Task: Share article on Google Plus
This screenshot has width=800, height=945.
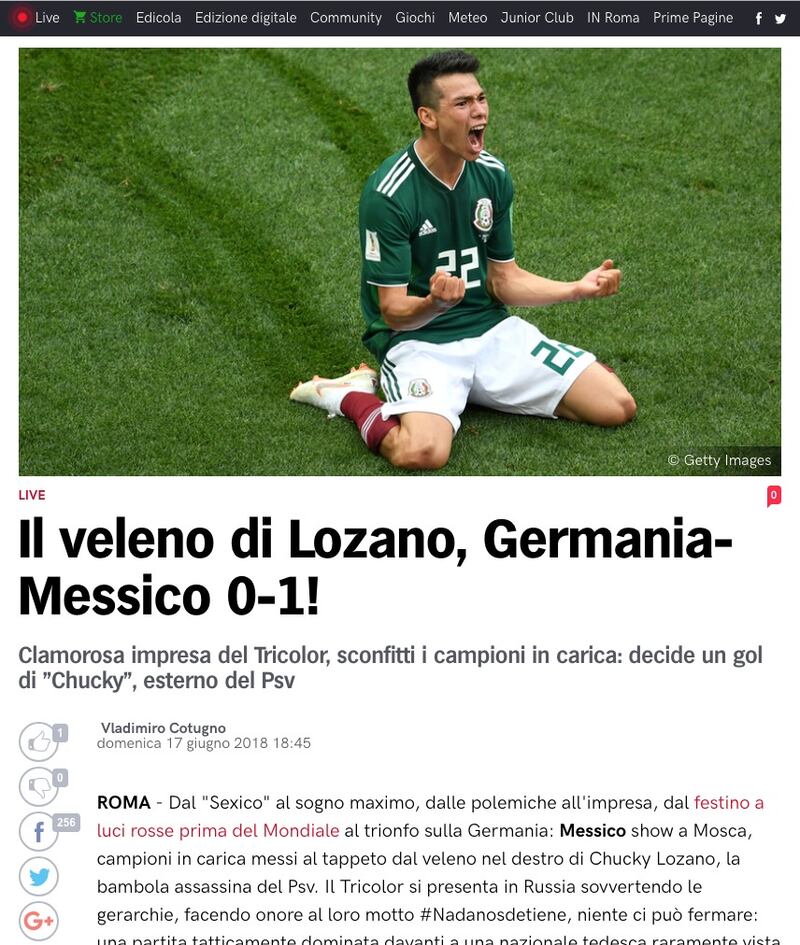Action: click(x=39, y=921)
